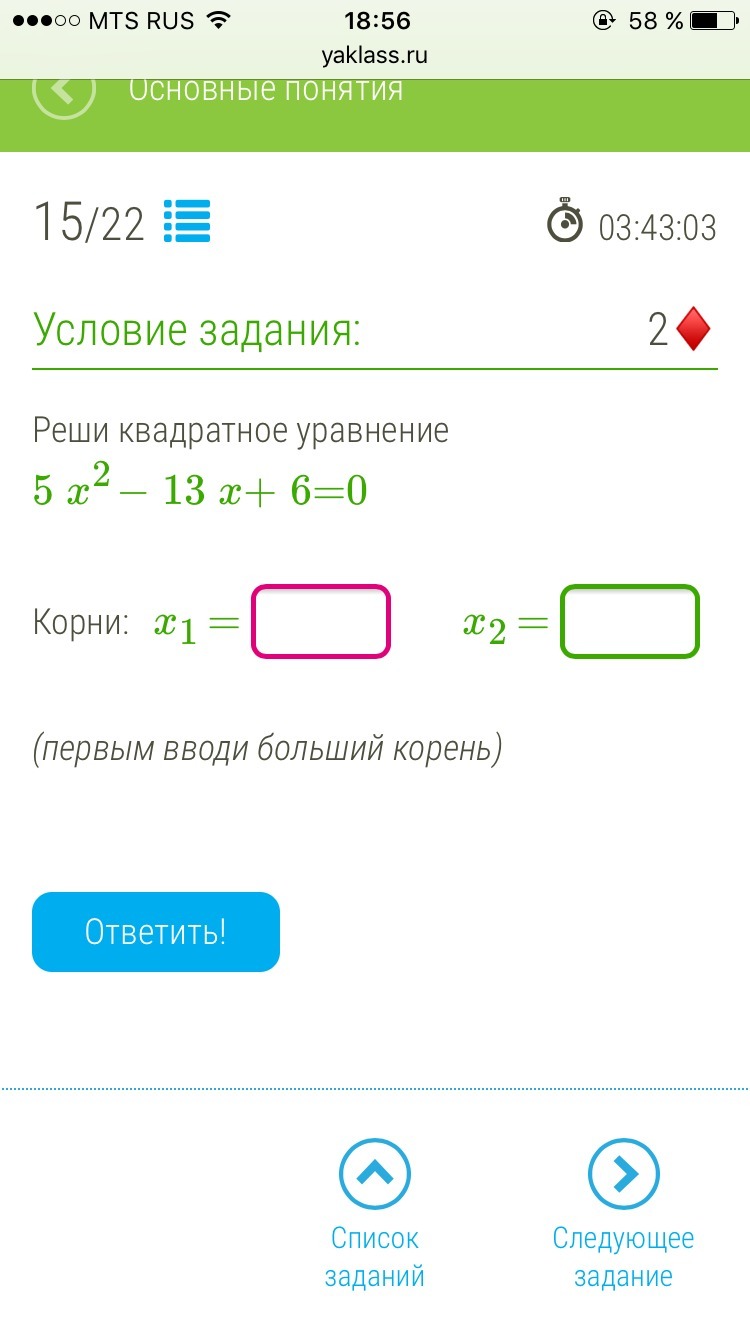Tap the yaklass.ru address bar
Screen dimensions: 750x1334
click(375, 56)
